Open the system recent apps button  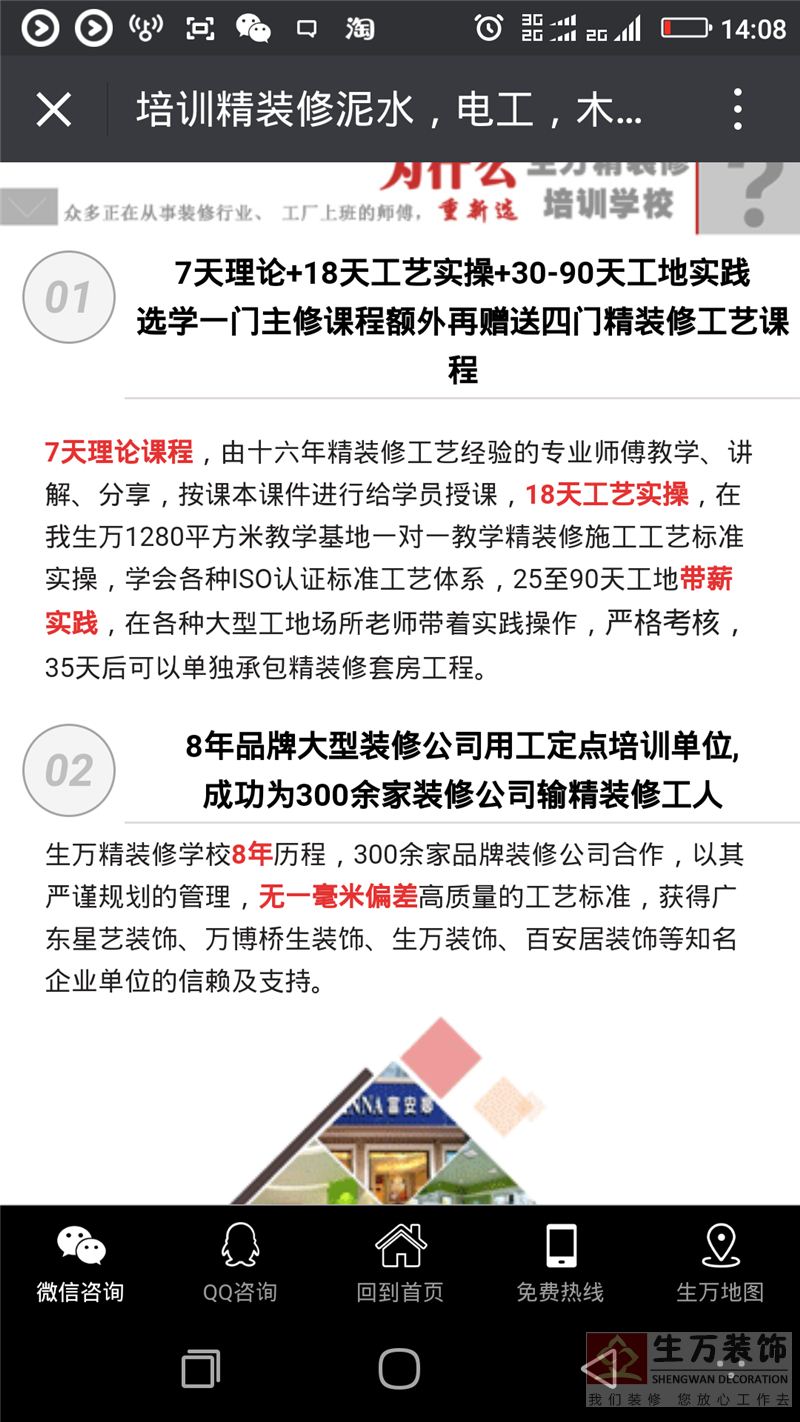click(201, 1368)
